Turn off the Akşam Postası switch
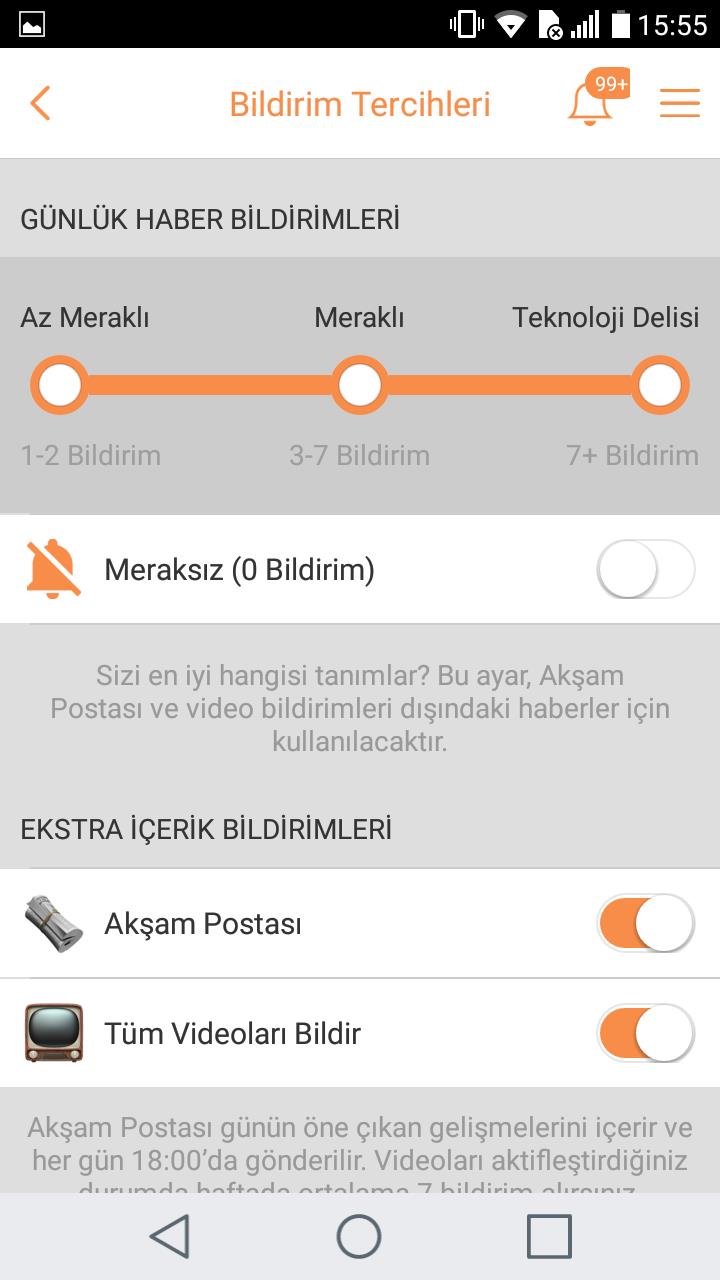 tap(645, 923)
